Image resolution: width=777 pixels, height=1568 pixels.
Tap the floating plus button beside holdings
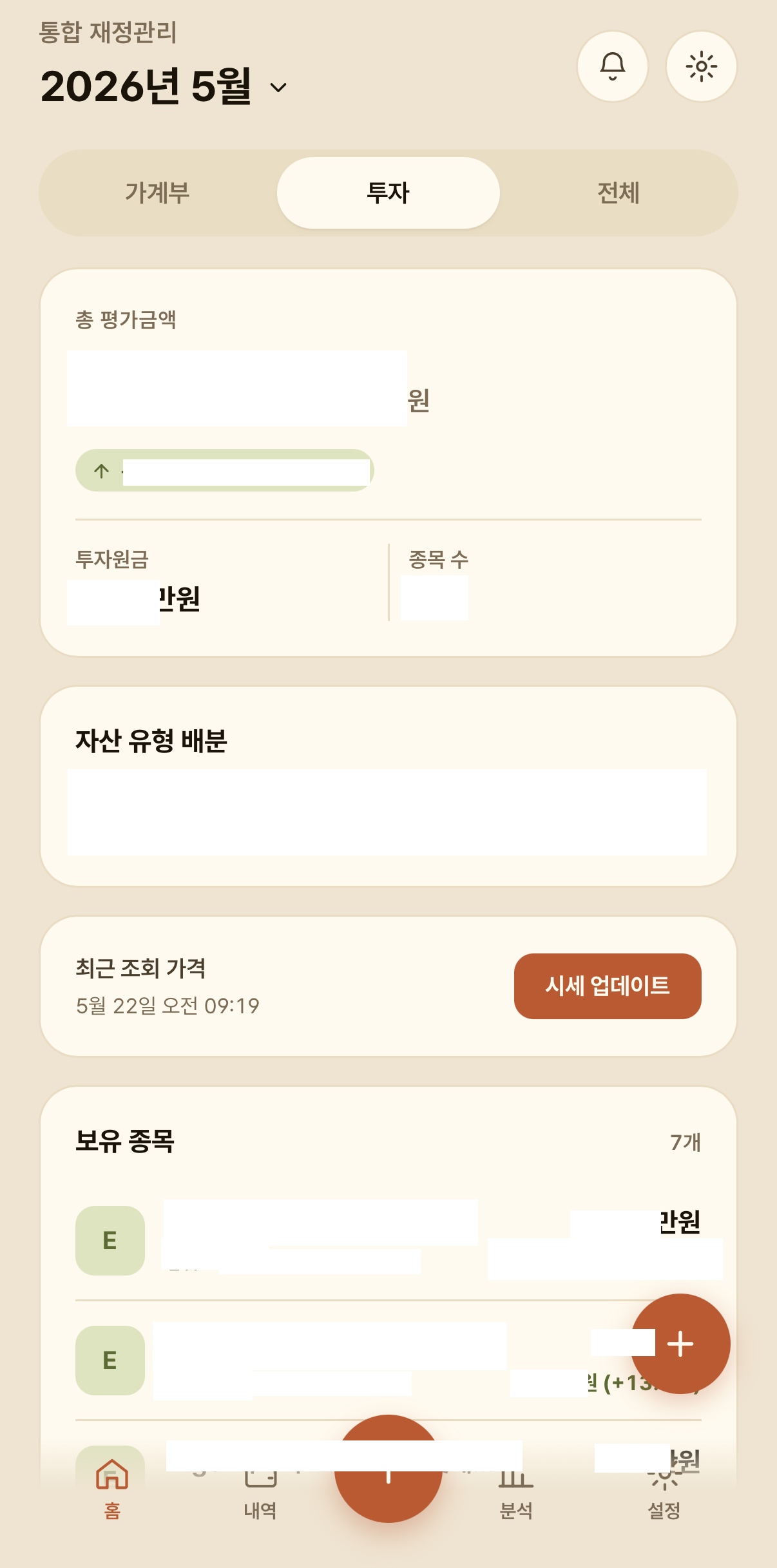[680, 1344]
